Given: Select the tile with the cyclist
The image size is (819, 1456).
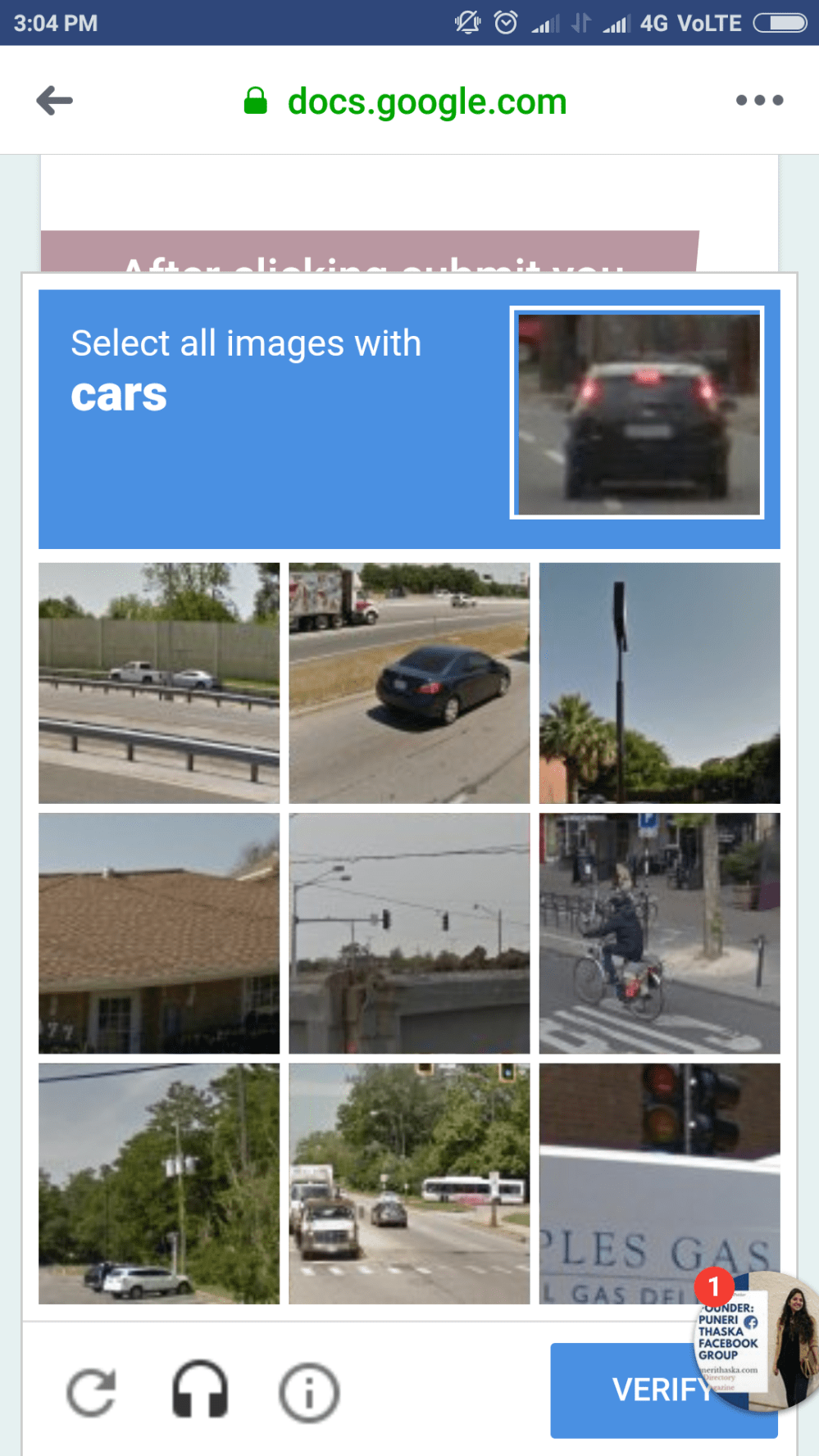Looking at the screenshot, I should (x=659, y=933).
